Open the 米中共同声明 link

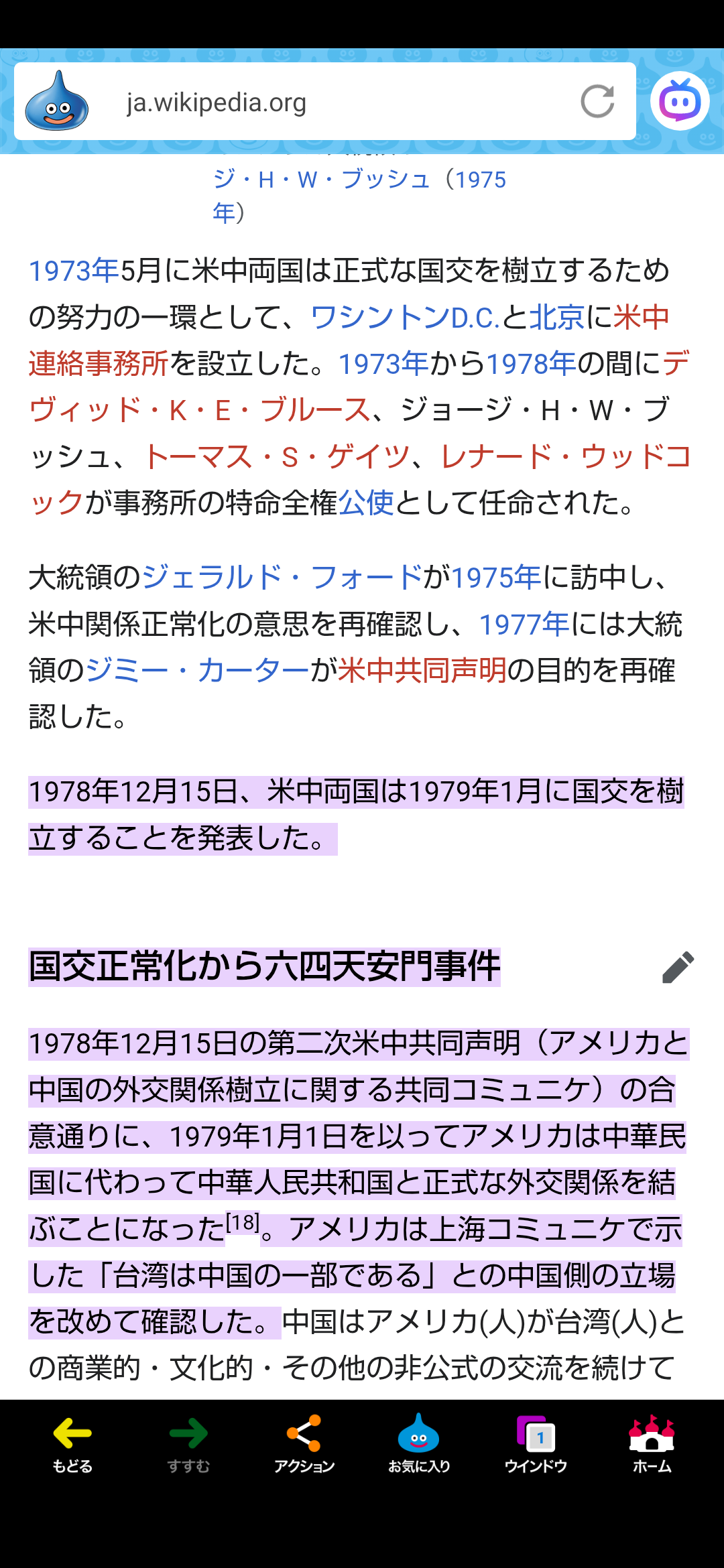pyautogui.click(x=422, y=670)
